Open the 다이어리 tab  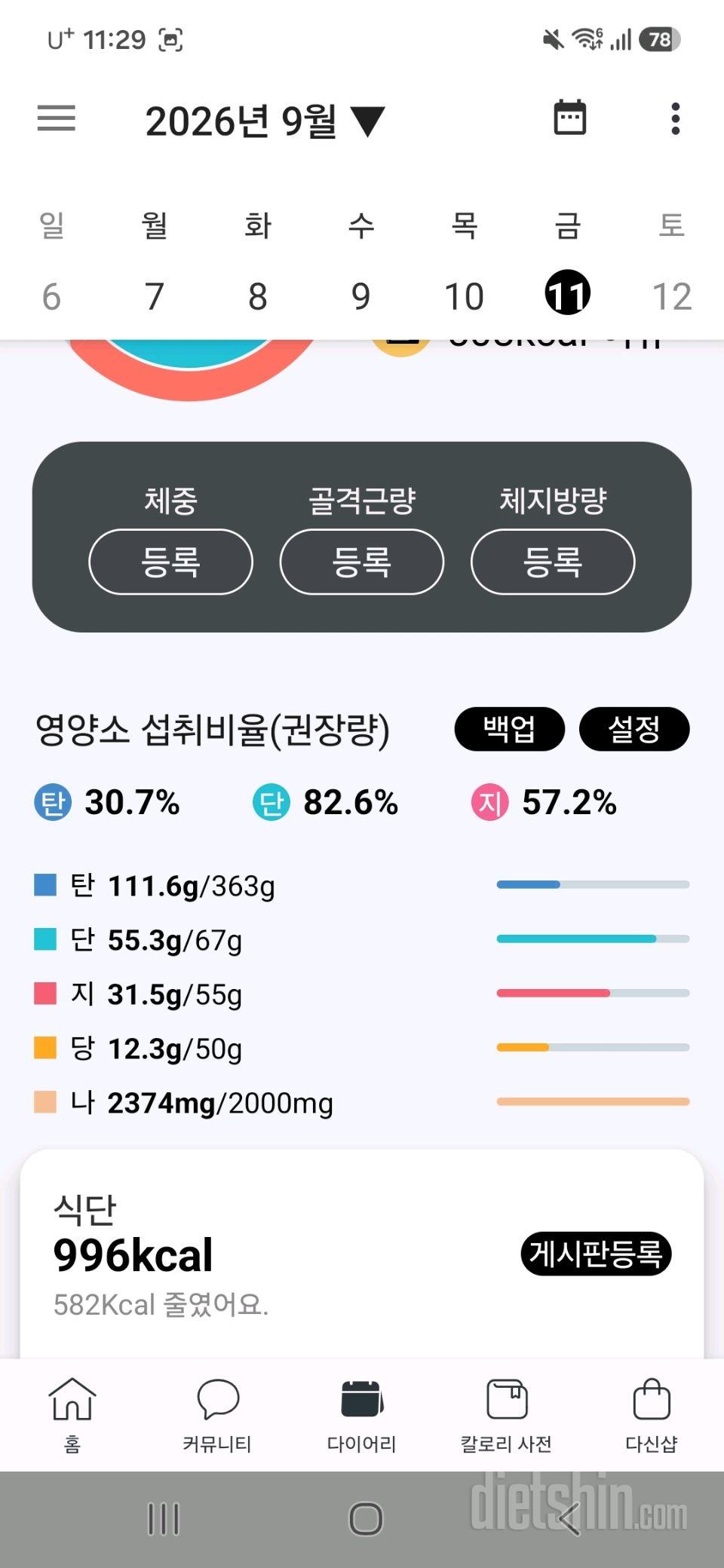362,1415
